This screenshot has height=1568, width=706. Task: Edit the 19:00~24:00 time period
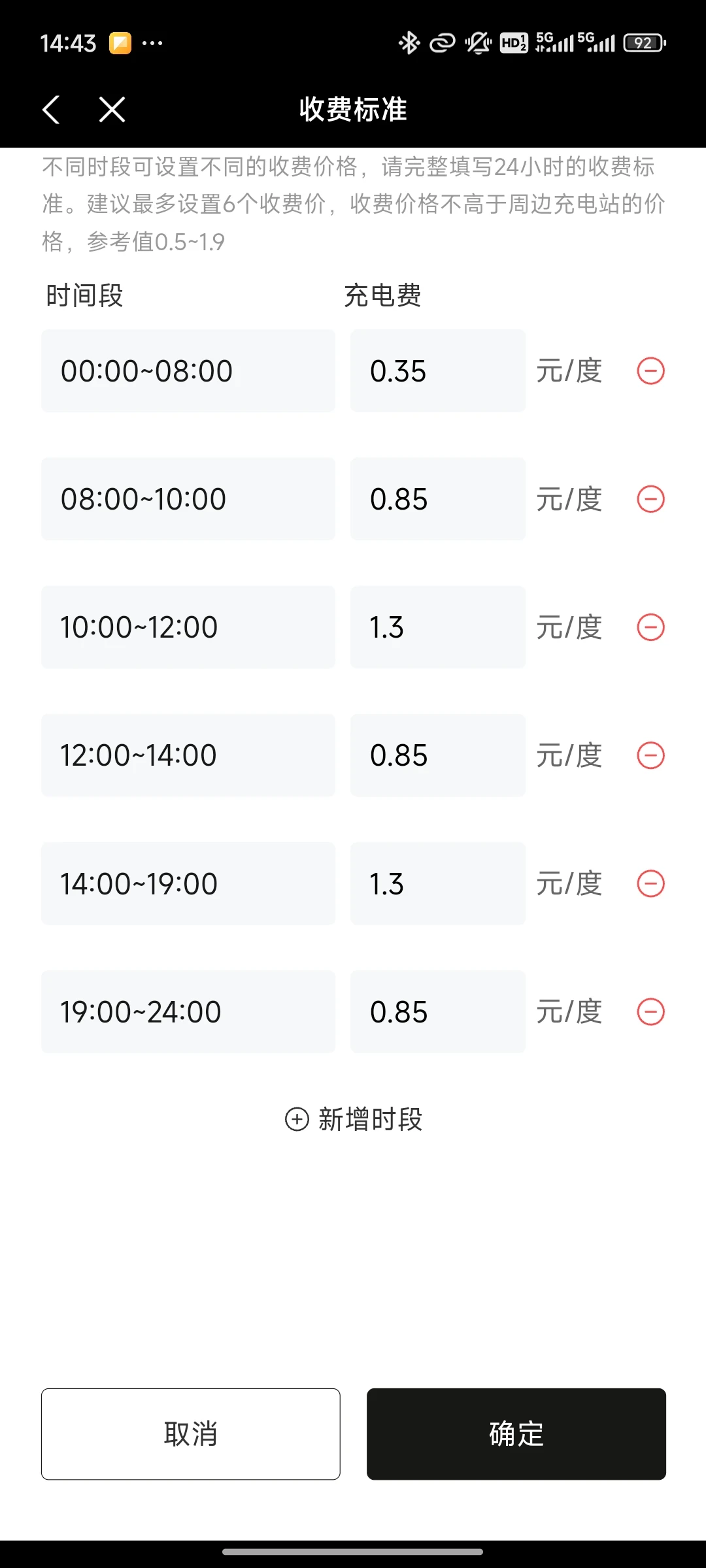coord(188,1011)
